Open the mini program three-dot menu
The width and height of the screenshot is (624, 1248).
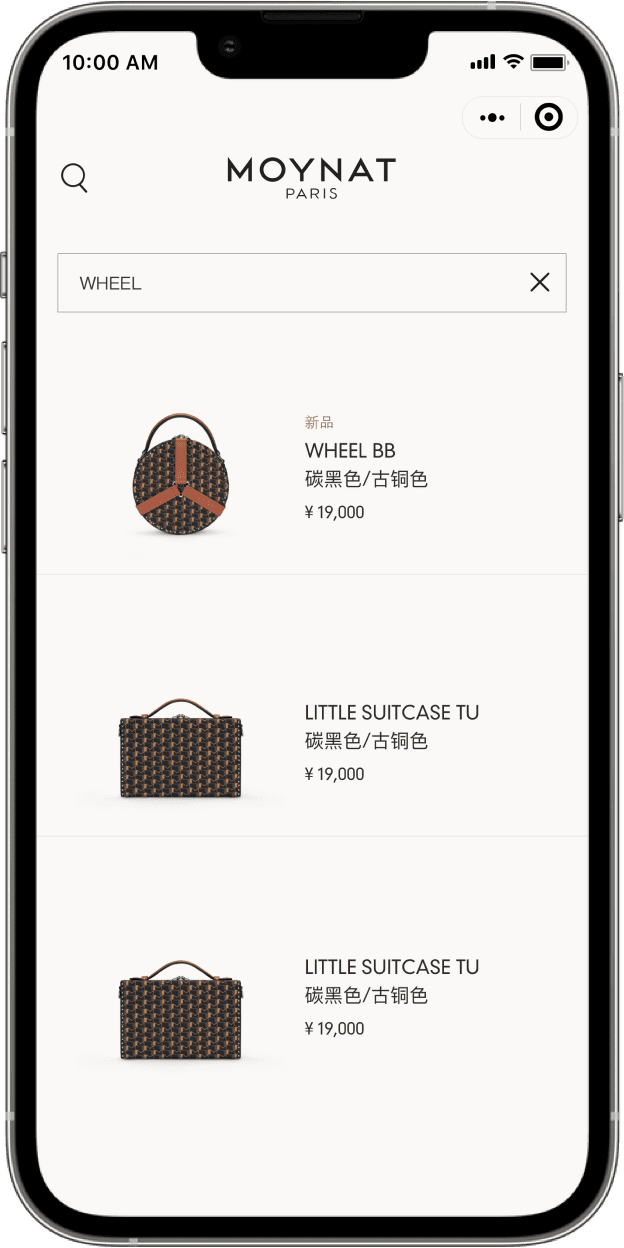click(492, 118)
